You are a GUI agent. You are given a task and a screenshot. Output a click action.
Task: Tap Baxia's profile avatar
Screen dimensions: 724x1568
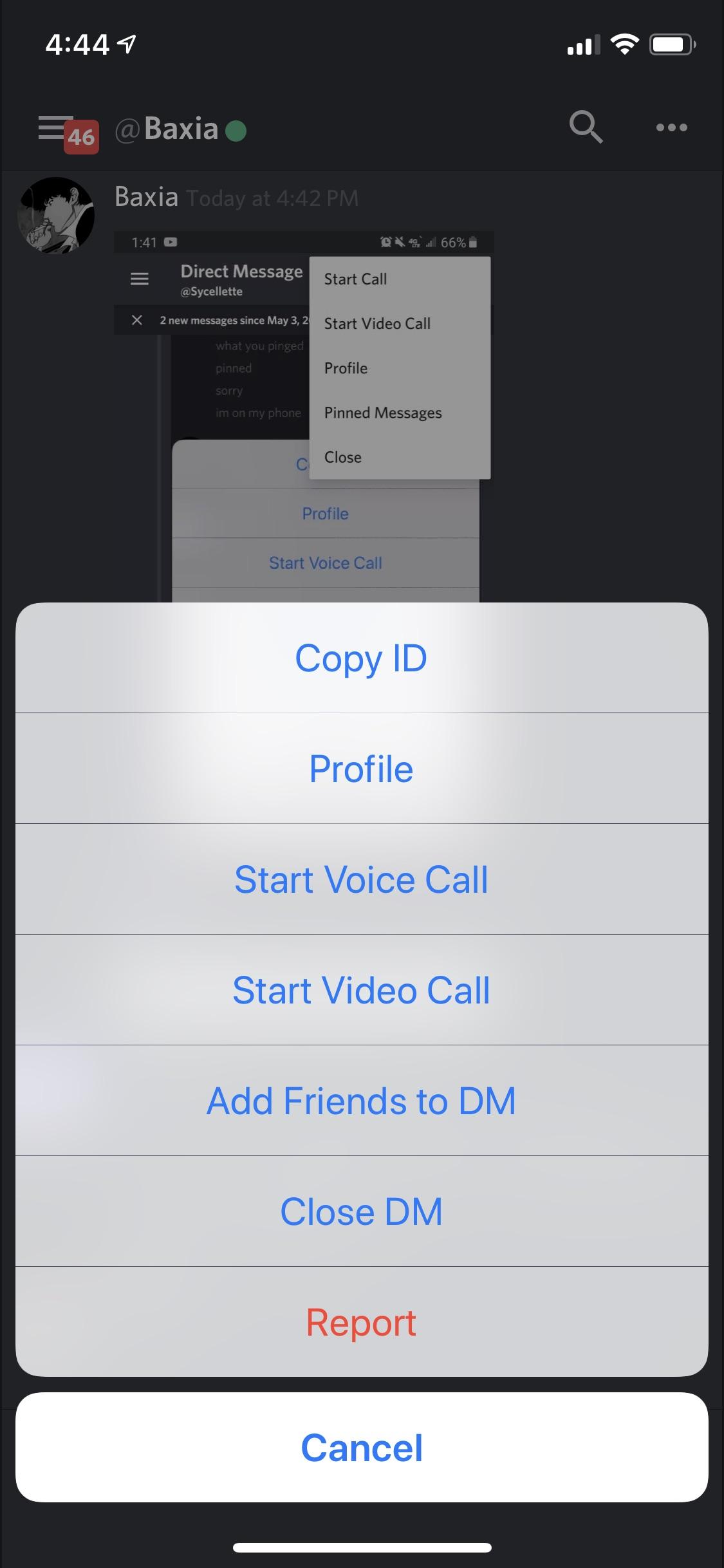pos(56,214)
